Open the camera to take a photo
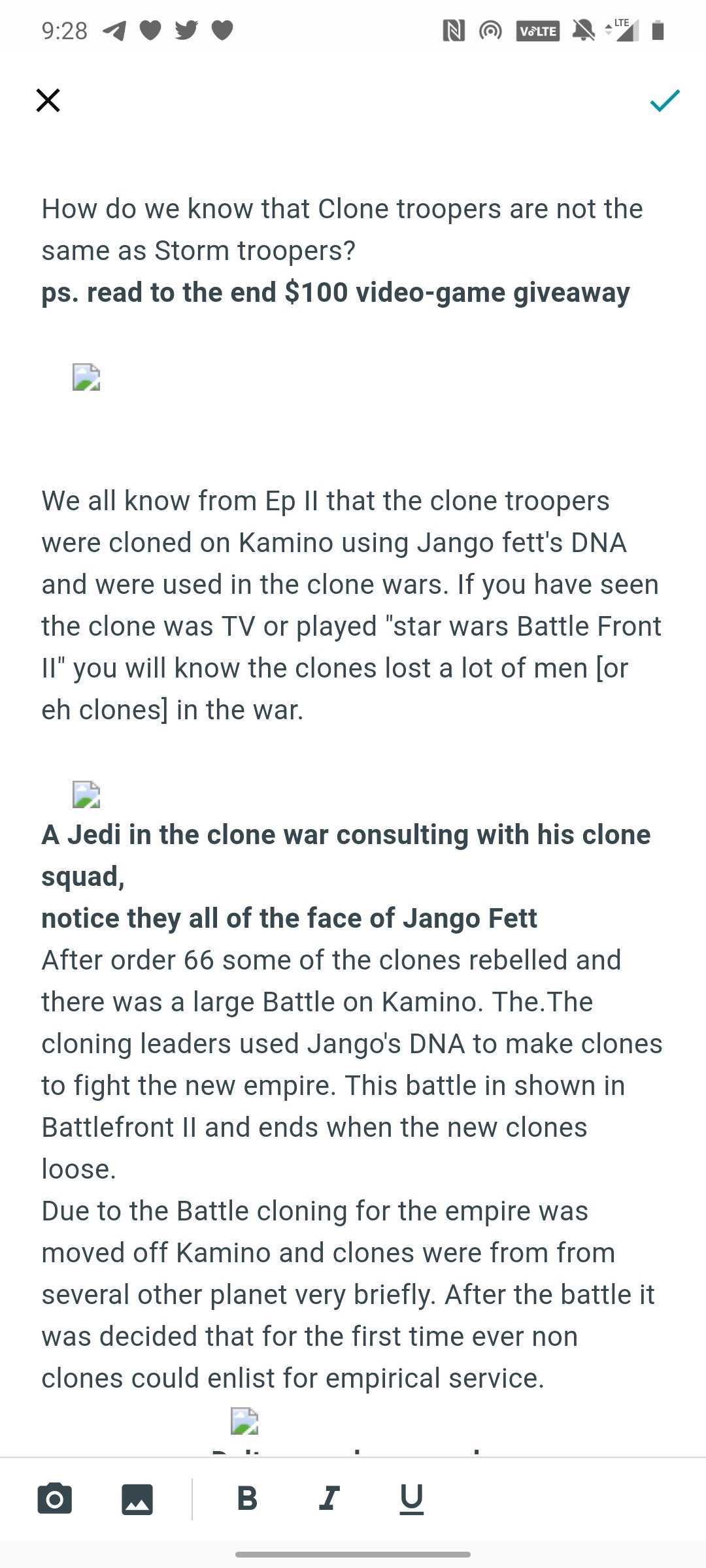This screenshot has width=706, height=1568. (55, 1499)
